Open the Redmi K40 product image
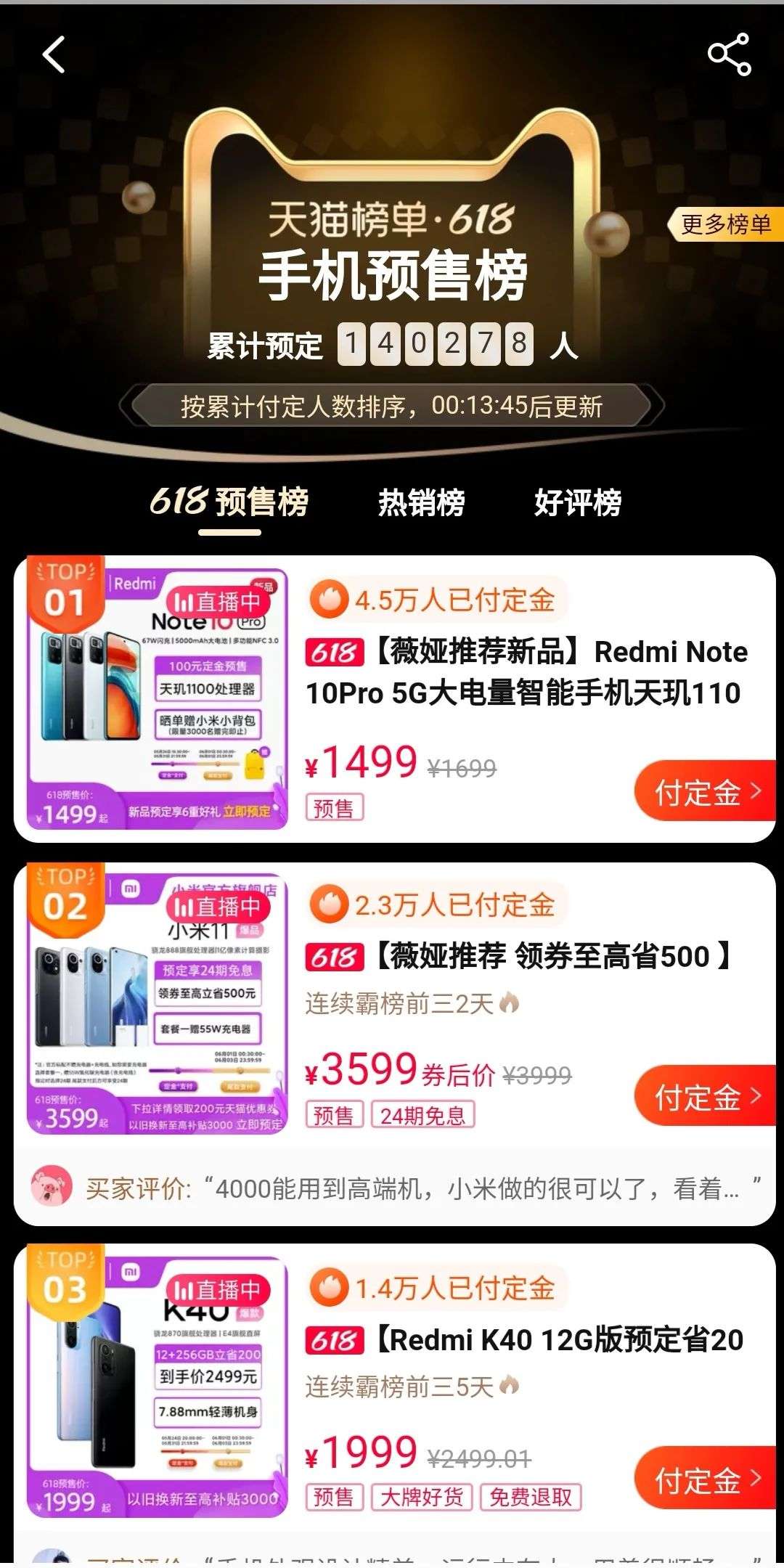Viewport: 784px width, 1568px height. pos(158,1385)
